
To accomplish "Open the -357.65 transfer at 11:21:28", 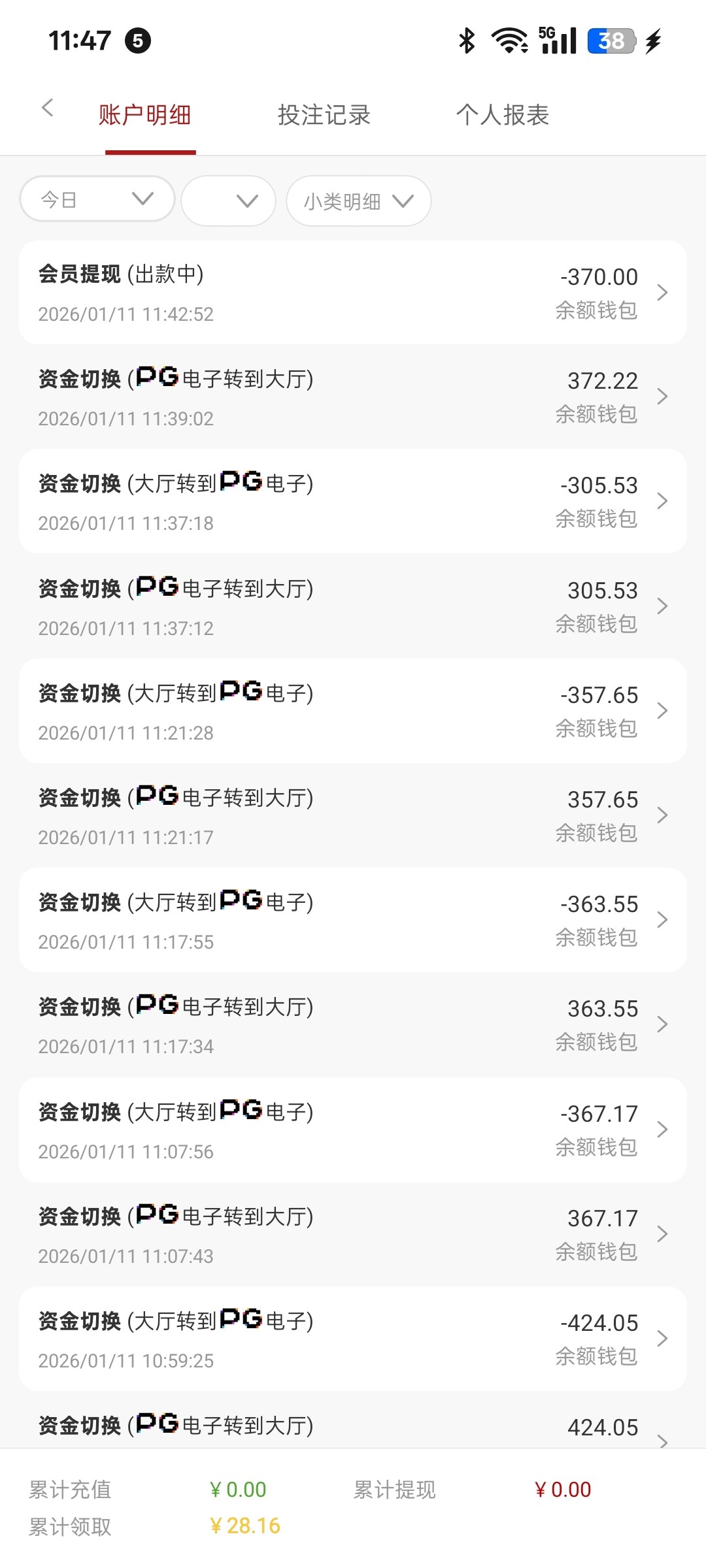I will pyautogui.click(x=353, y=711).
